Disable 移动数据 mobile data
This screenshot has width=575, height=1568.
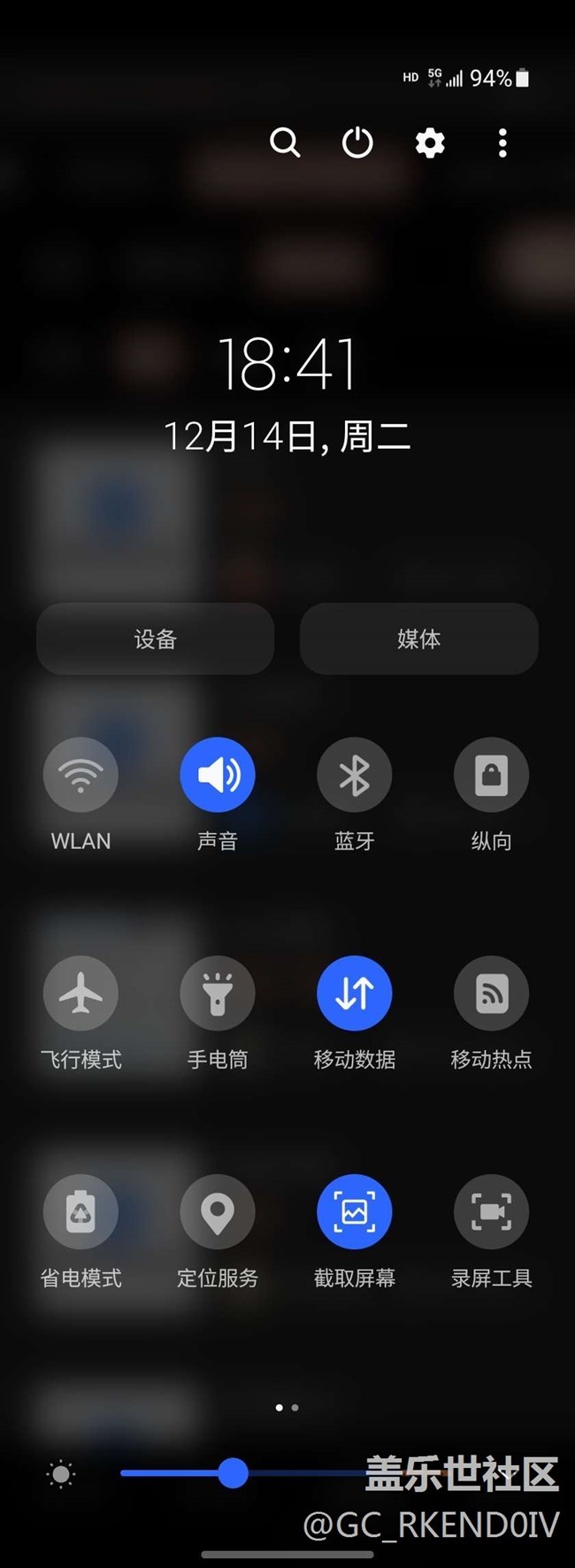pos(354,993)
